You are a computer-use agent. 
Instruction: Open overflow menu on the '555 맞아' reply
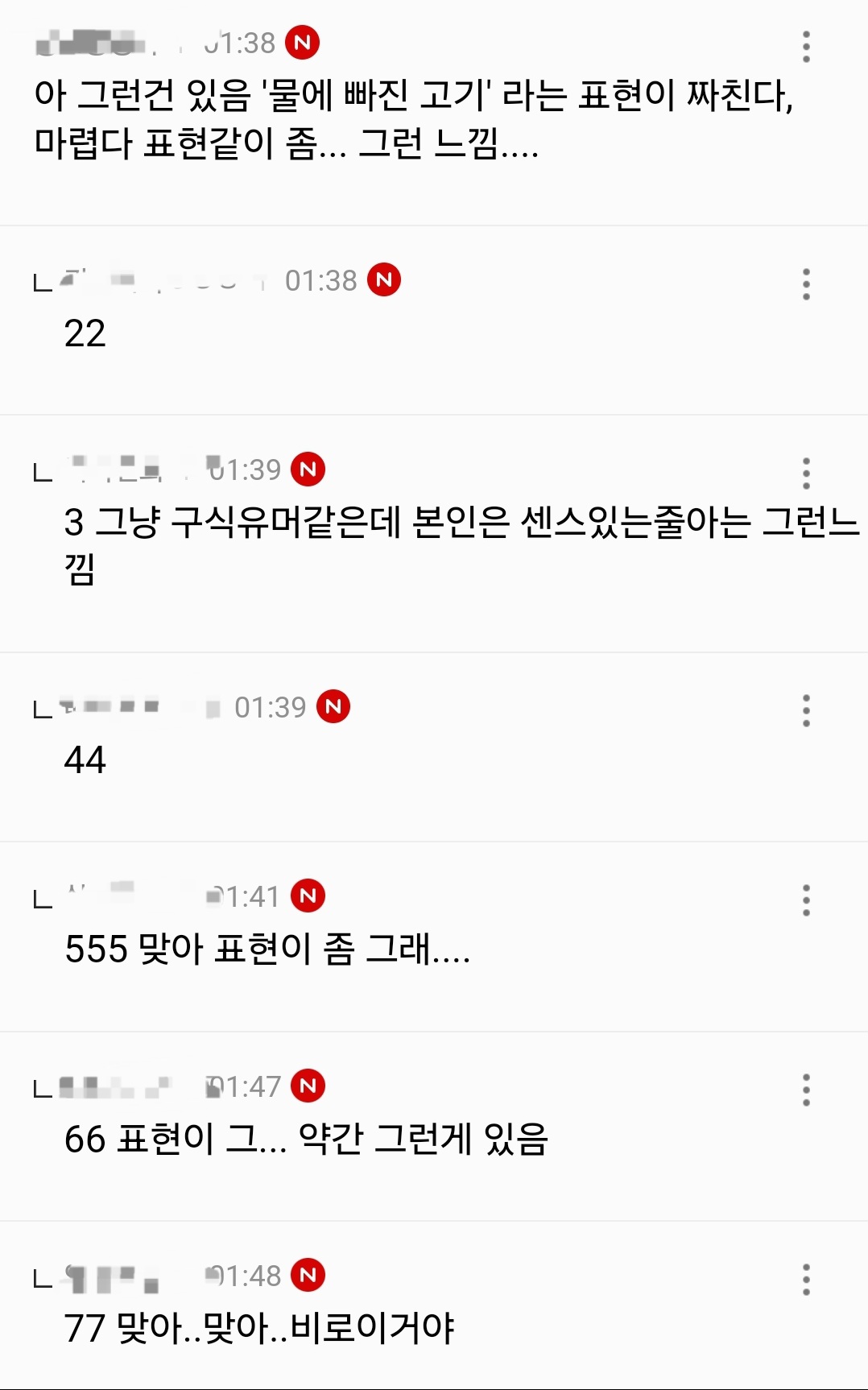806,900
